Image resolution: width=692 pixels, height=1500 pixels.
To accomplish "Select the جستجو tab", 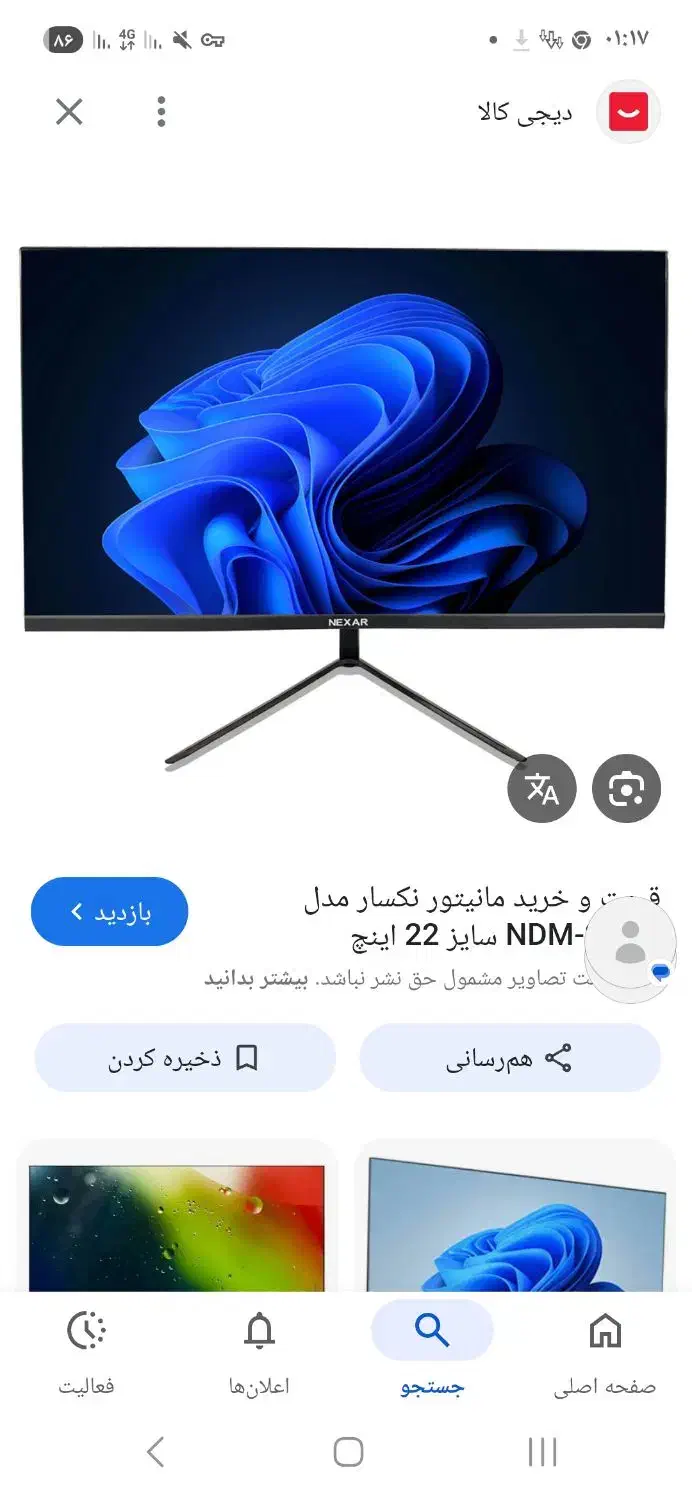I will [432, 1356].
